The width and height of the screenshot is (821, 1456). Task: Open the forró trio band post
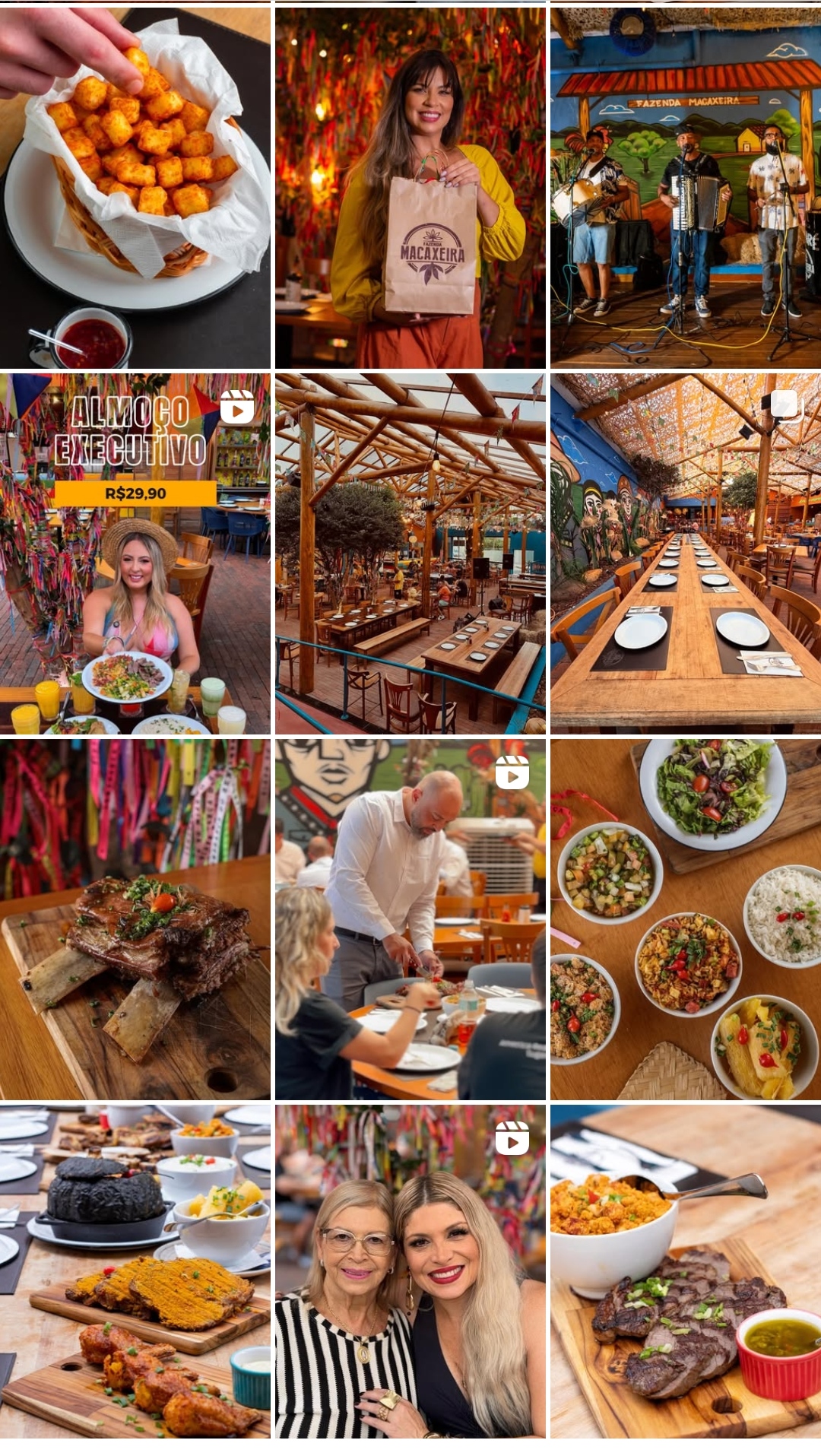pos(685,188)
